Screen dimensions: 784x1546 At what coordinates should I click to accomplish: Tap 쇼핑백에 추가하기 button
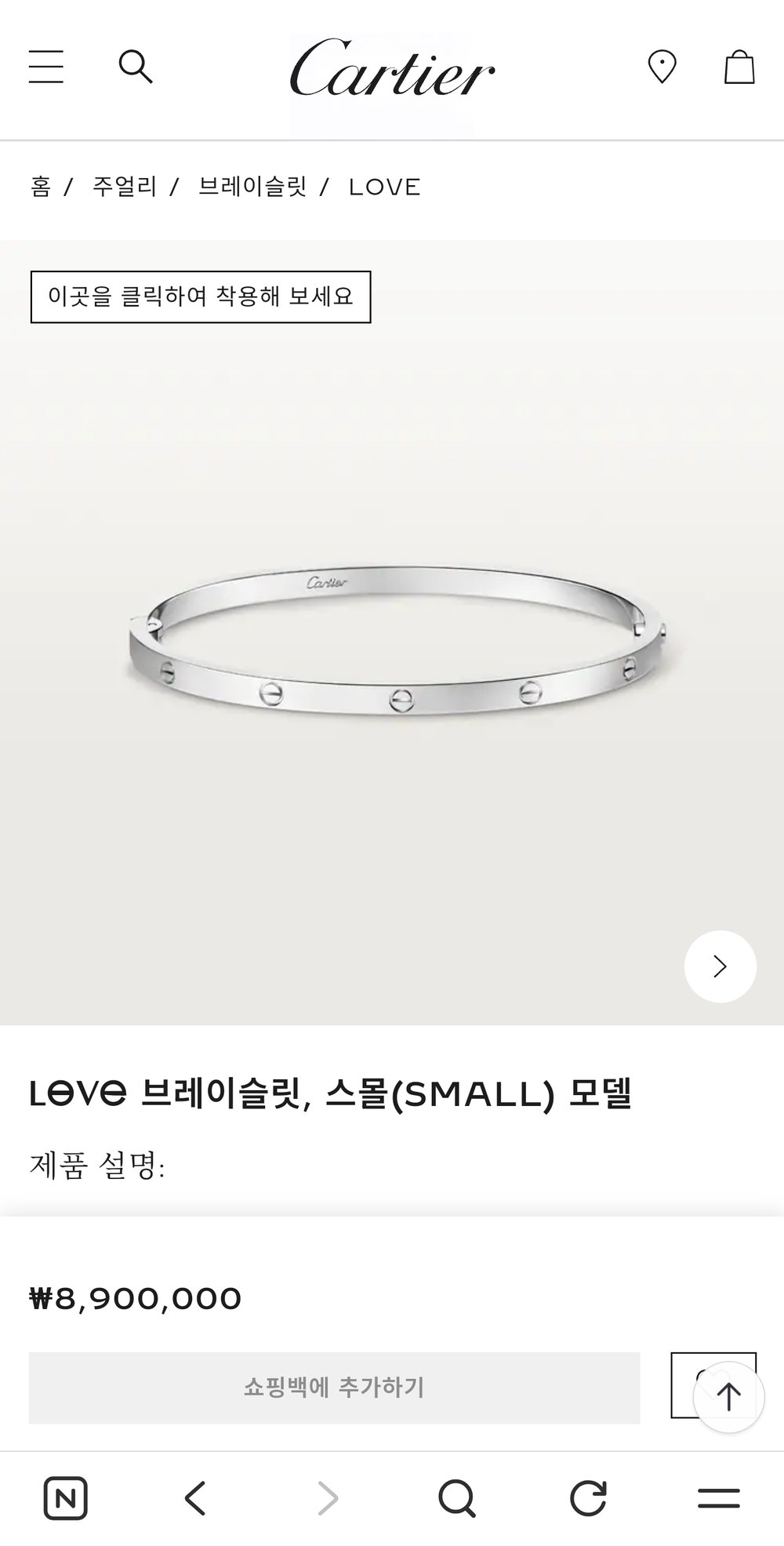(x=334, y=1388)
